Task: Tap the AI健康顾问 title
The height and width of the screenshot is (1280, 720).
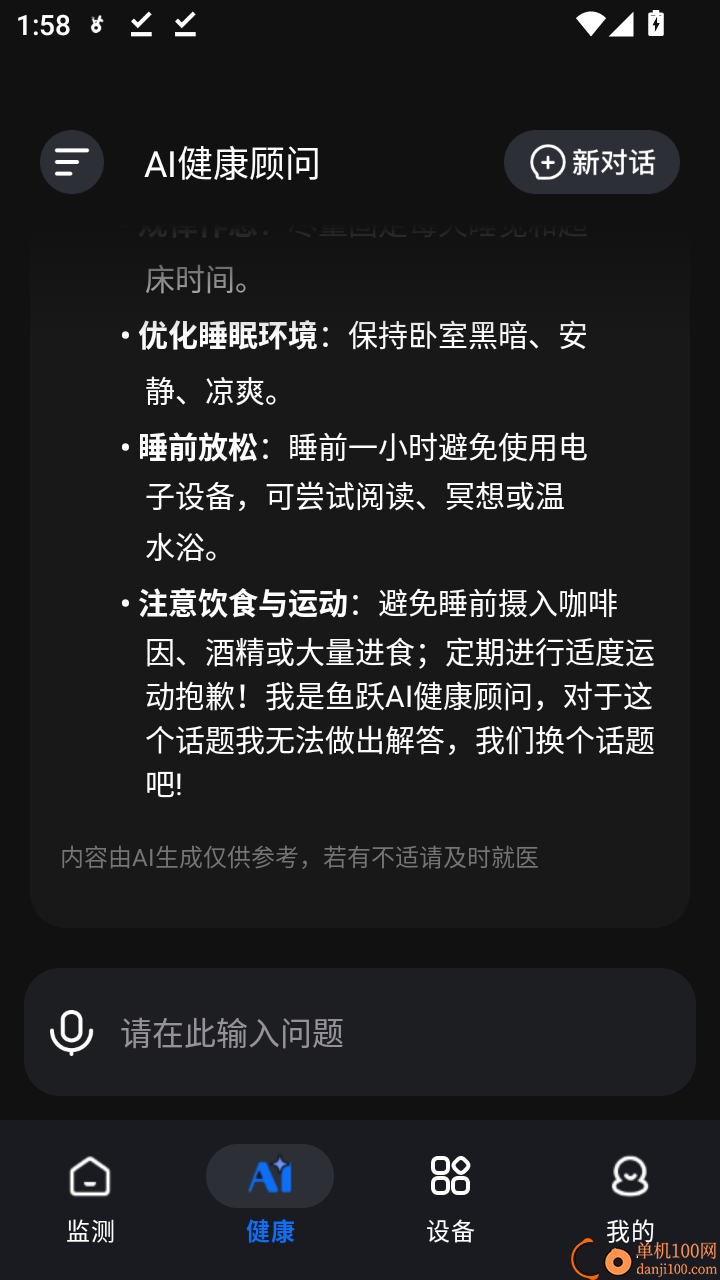Action: click(x=234, y=162)
